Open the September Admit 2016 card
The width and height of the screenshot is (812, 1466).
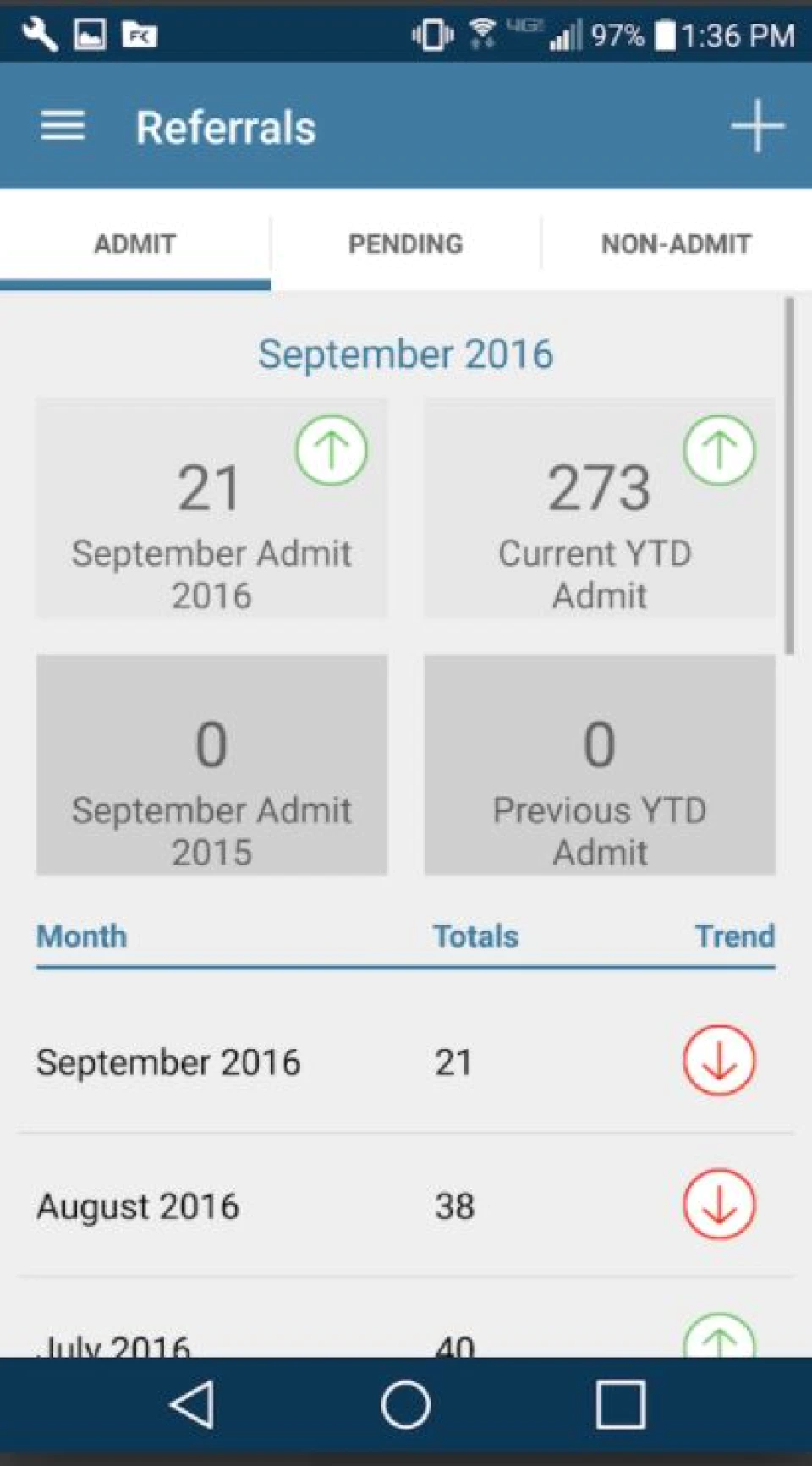(x=211, y=508)
